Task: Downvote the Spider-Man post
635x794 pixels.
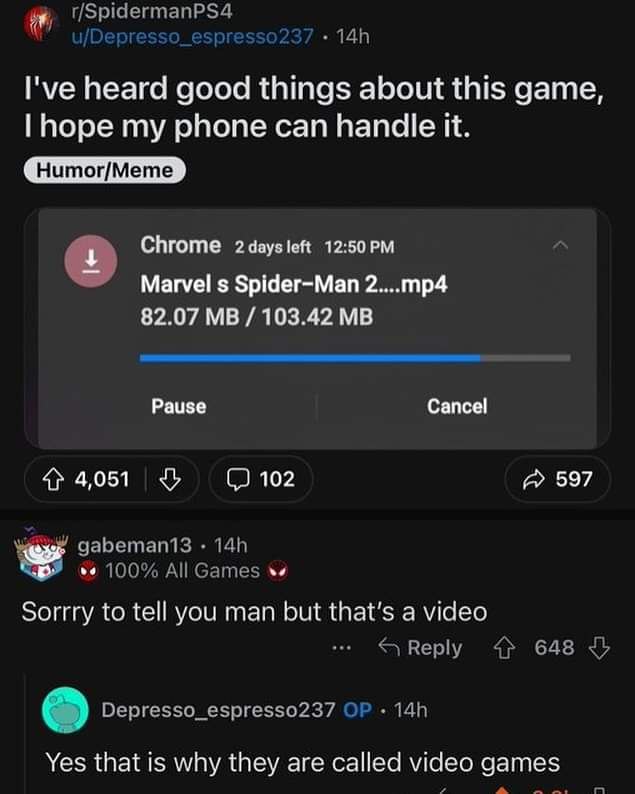Action: 171,479
